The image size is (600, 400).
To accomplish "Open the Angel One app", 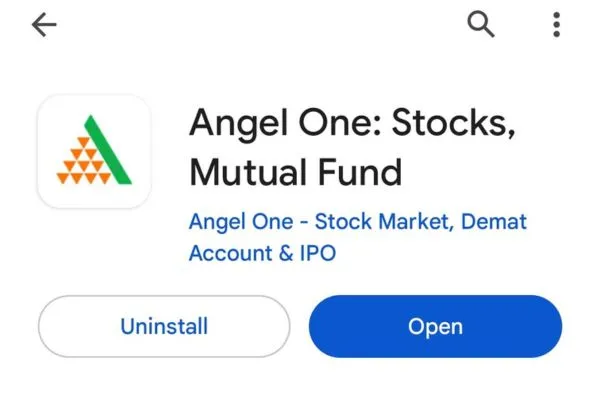I will 435,326.
